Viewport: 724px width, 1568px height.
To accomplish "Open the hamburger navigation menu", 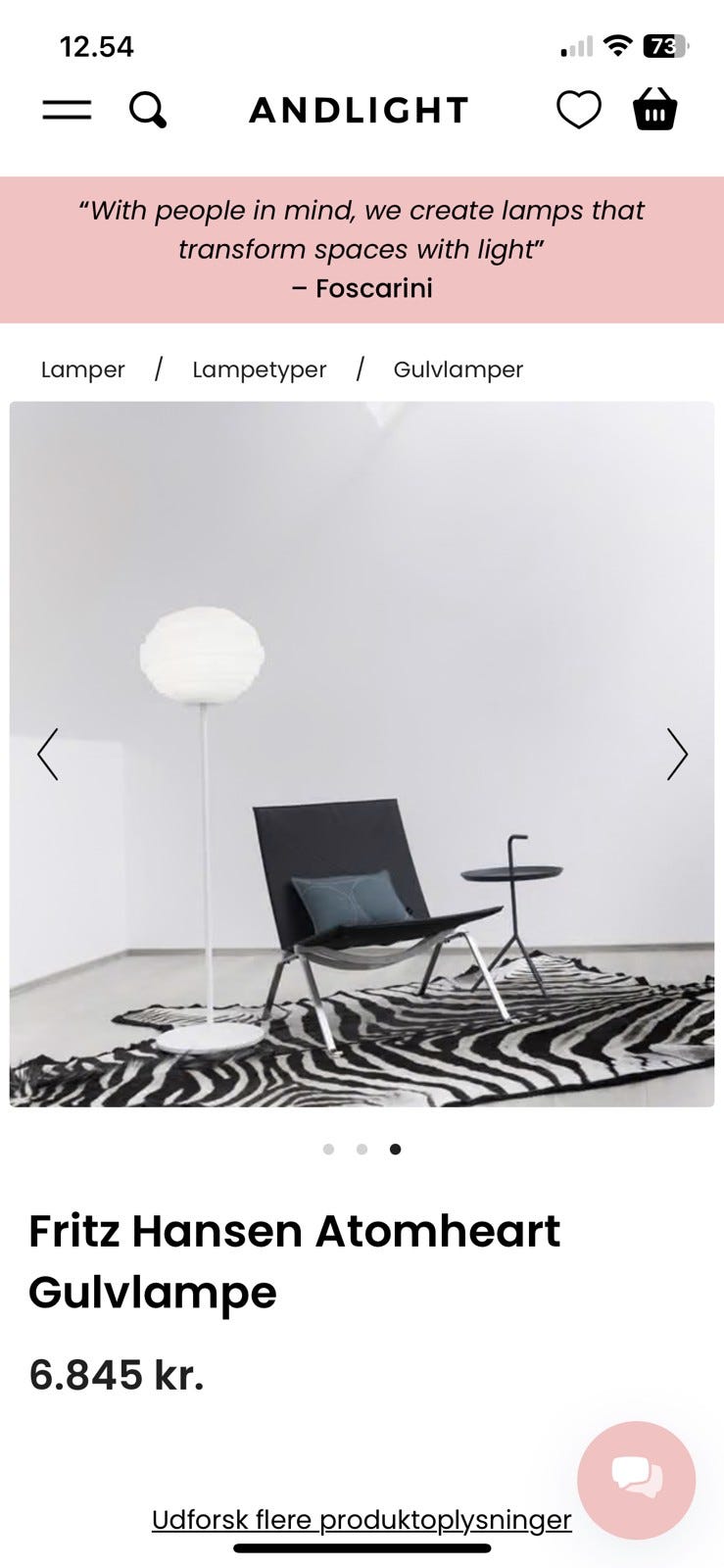I will click(65, 110).
